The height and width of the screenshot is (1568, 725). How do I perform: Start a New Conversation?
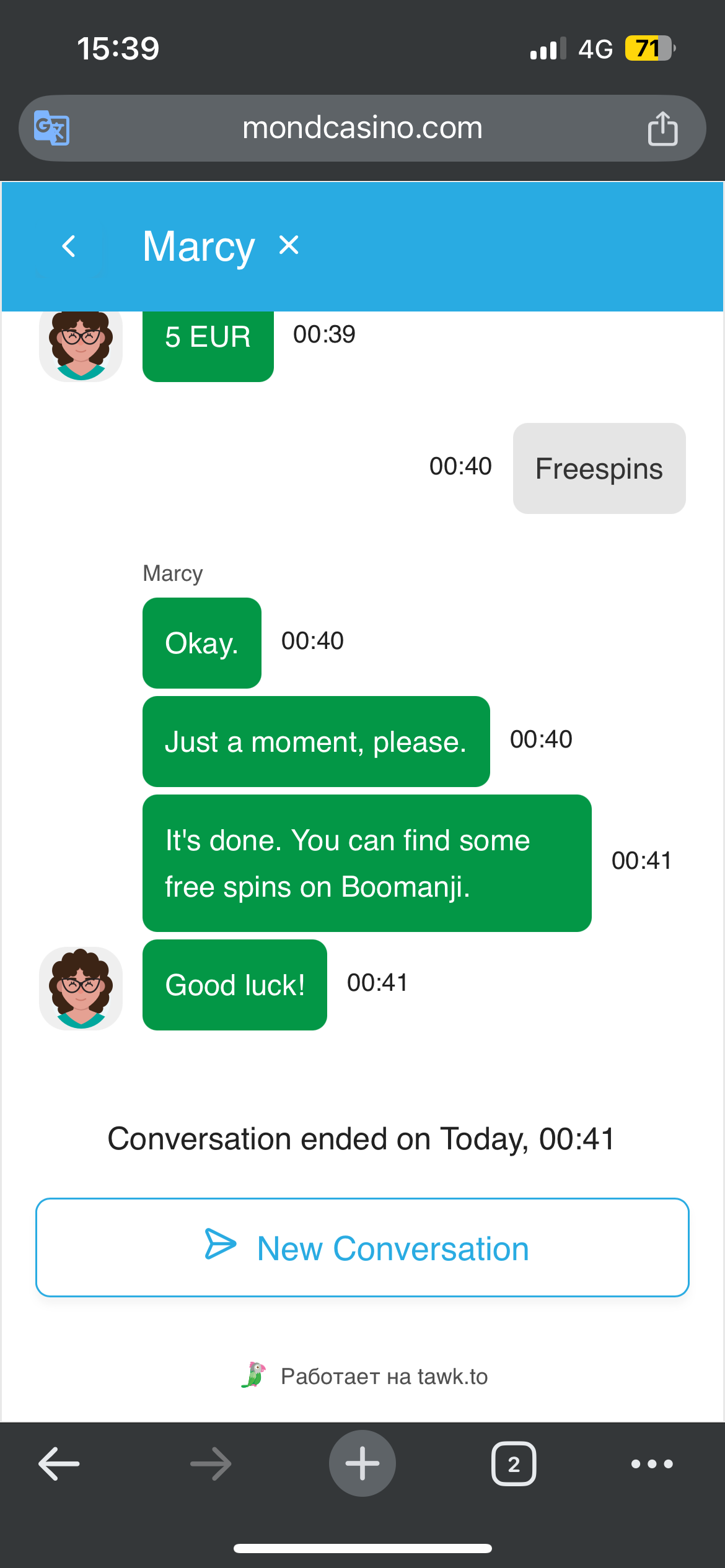pyautogui.click(x=362, y=1248)
